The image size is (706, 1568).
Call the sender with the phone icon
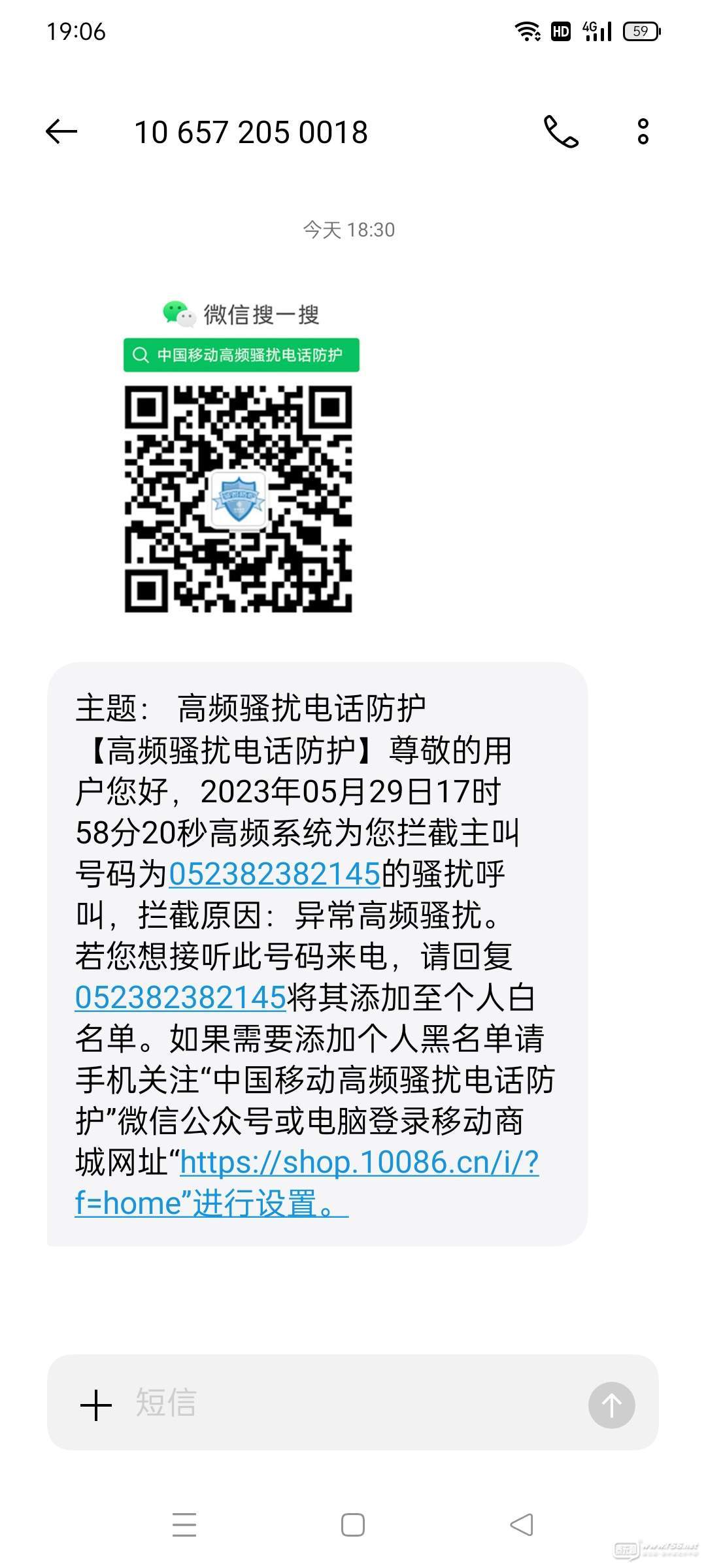(x=561, y=132)
